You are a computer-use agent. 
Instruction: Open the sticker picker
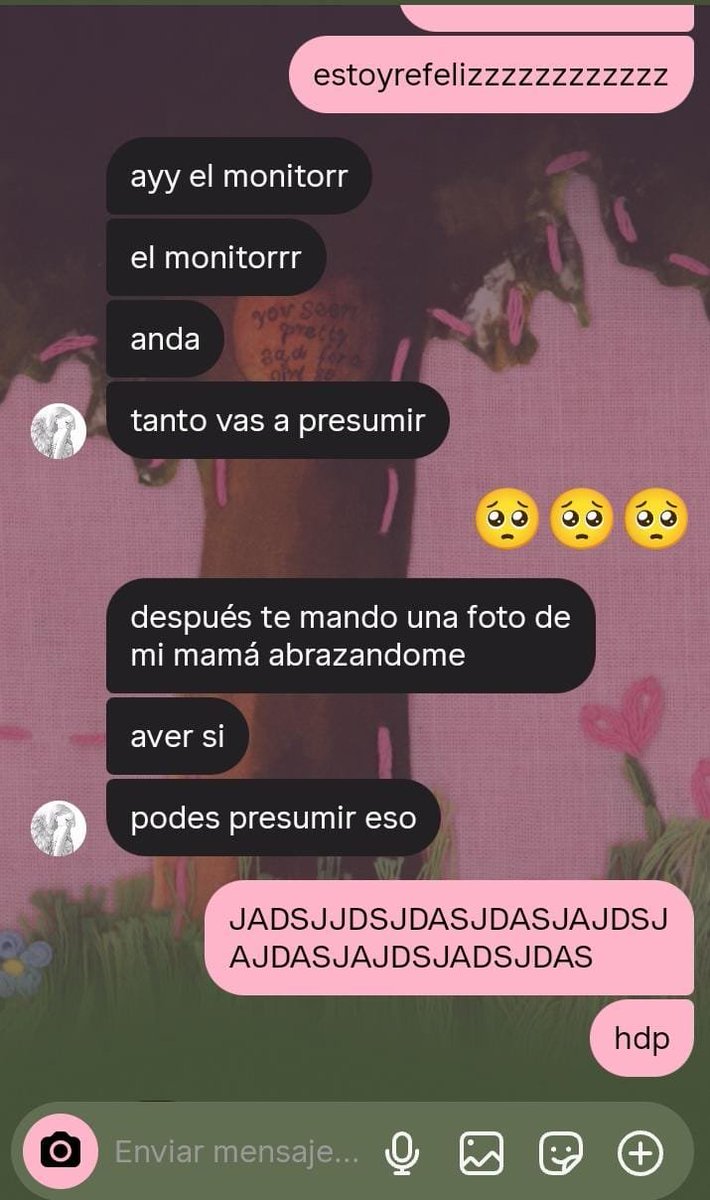pos(561,1153)
